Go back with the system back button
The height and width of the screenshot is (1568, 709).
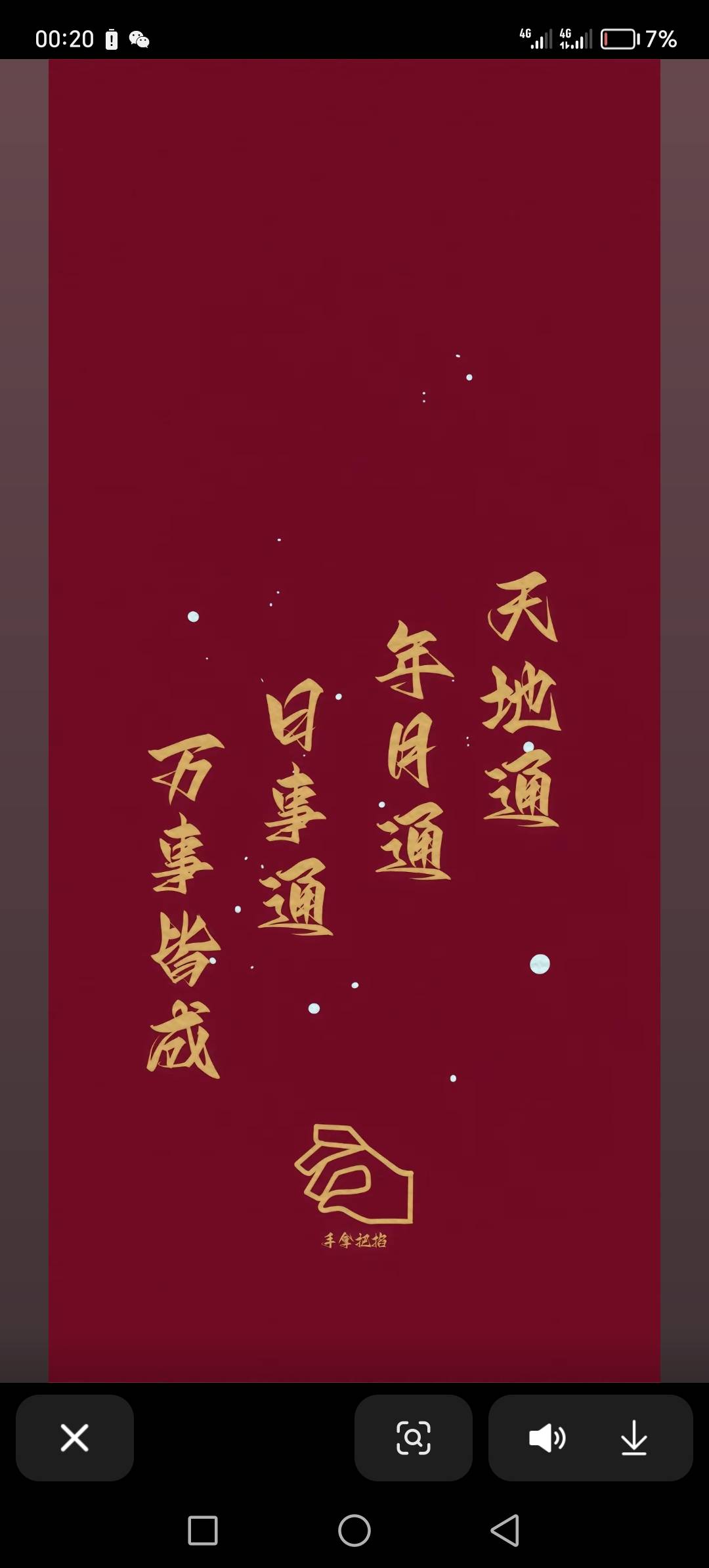pyautogui.click(x=505, y=1531)
